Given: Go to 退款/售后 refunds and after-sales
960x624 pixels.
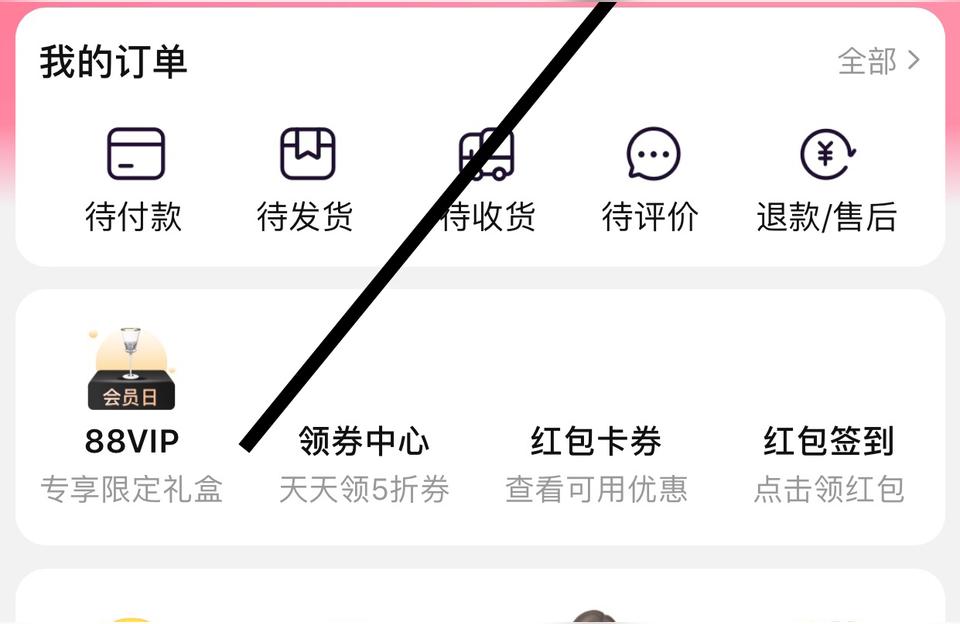Looking at the screenshot, I should pyautogui.click(x=827, y=180).
